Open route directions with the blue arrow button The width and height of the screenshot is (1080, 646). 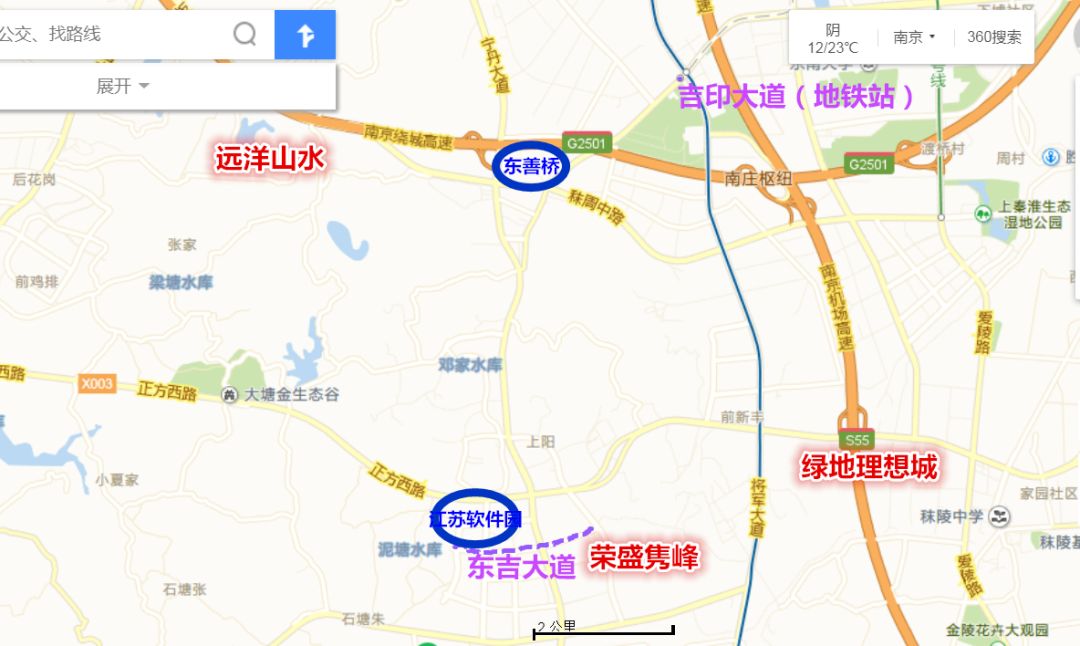pyautogui.click(x=305, y=36)
